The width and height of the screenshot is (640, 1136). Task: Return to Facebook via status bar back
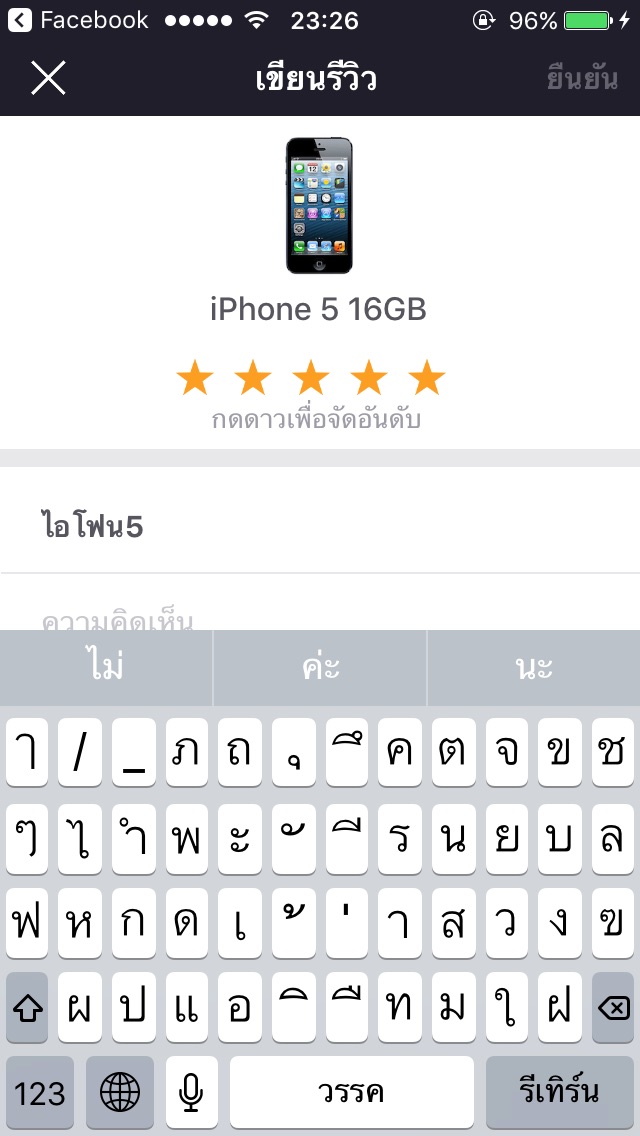click(x=78, y=20)
